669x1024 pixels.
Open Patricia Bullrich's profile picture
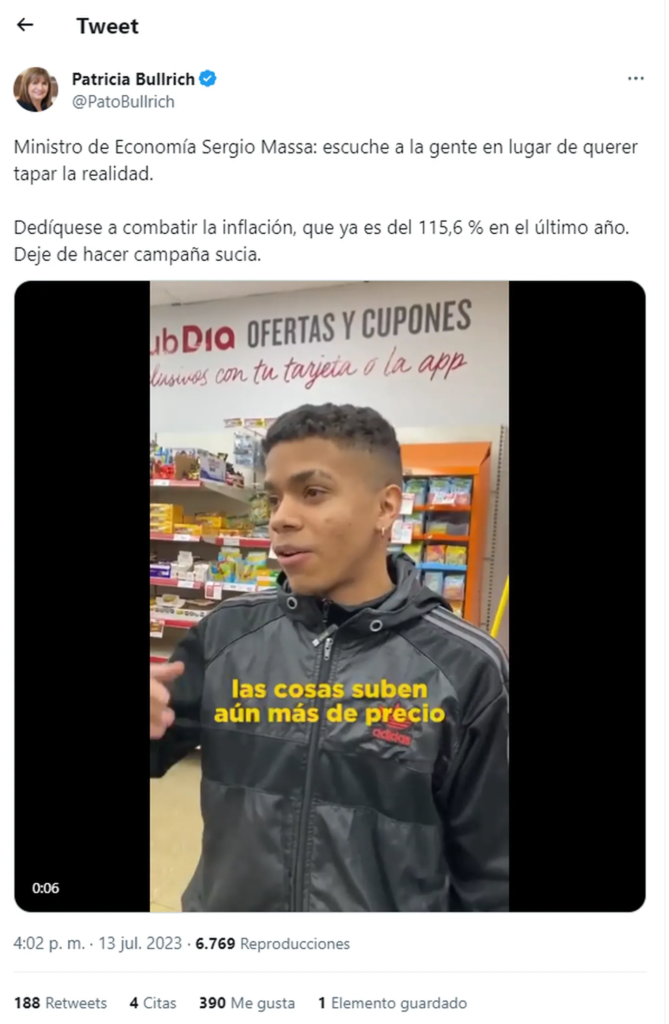coord(35,89)
